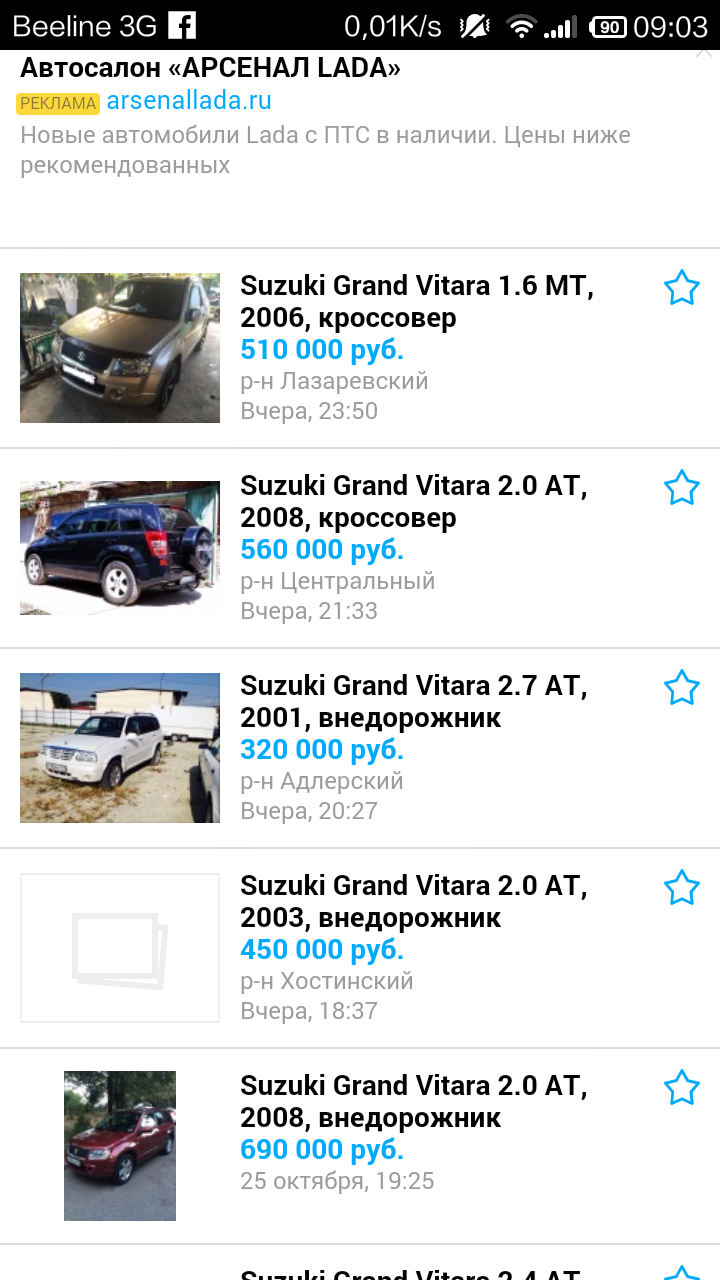Favorite the listing in р-н Хостинский
This screenshot has height=1280, width=720.
pyautogui.click(x=681, y=888)
